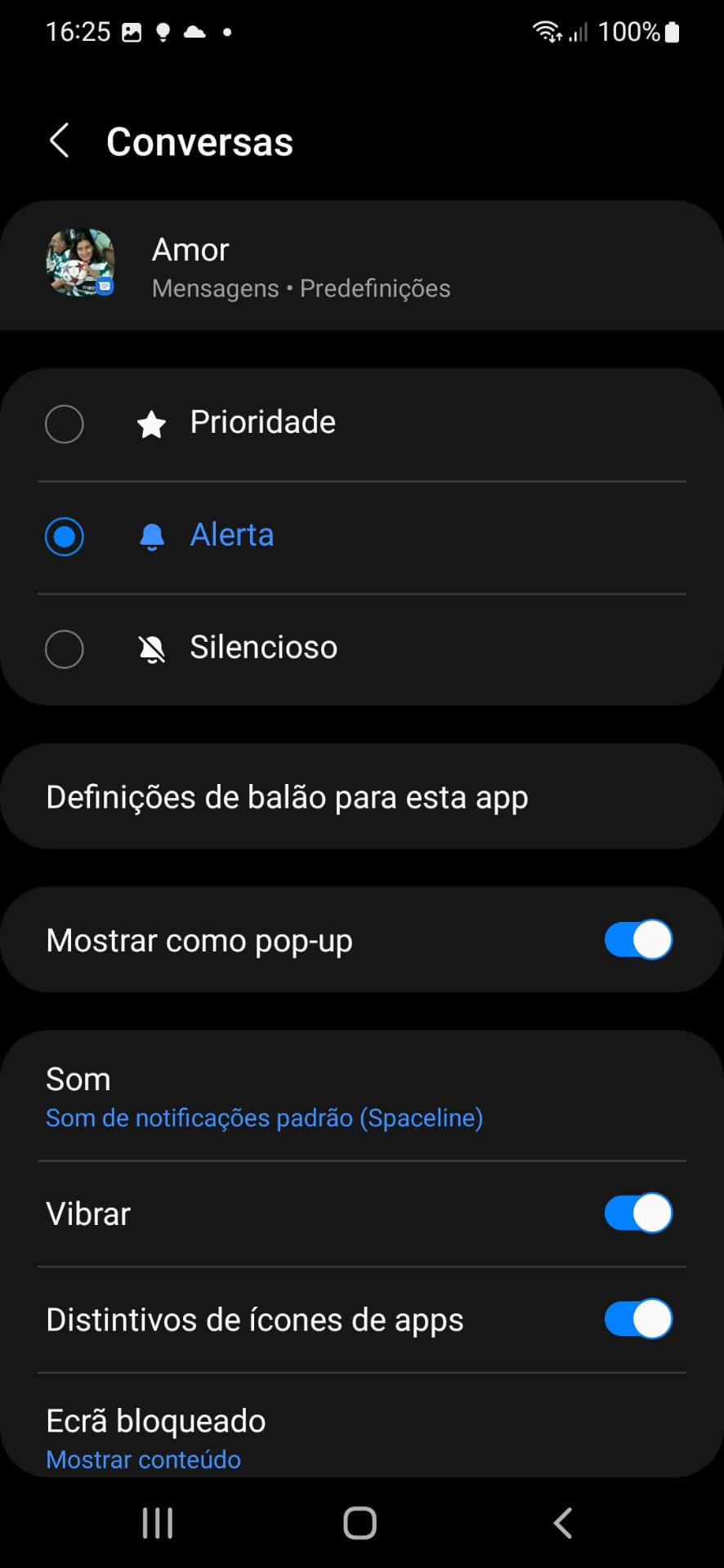Open recent apps from navigation bar
This screenshot has width=724, height=1568.
click(x=158, y=1523)
